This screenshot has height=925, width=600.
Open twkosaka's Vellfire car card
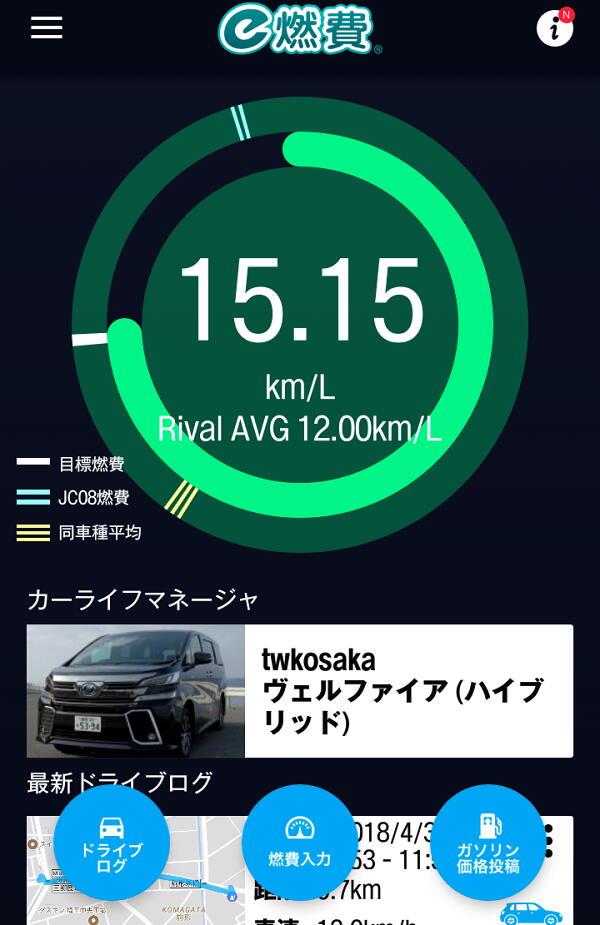300,691
